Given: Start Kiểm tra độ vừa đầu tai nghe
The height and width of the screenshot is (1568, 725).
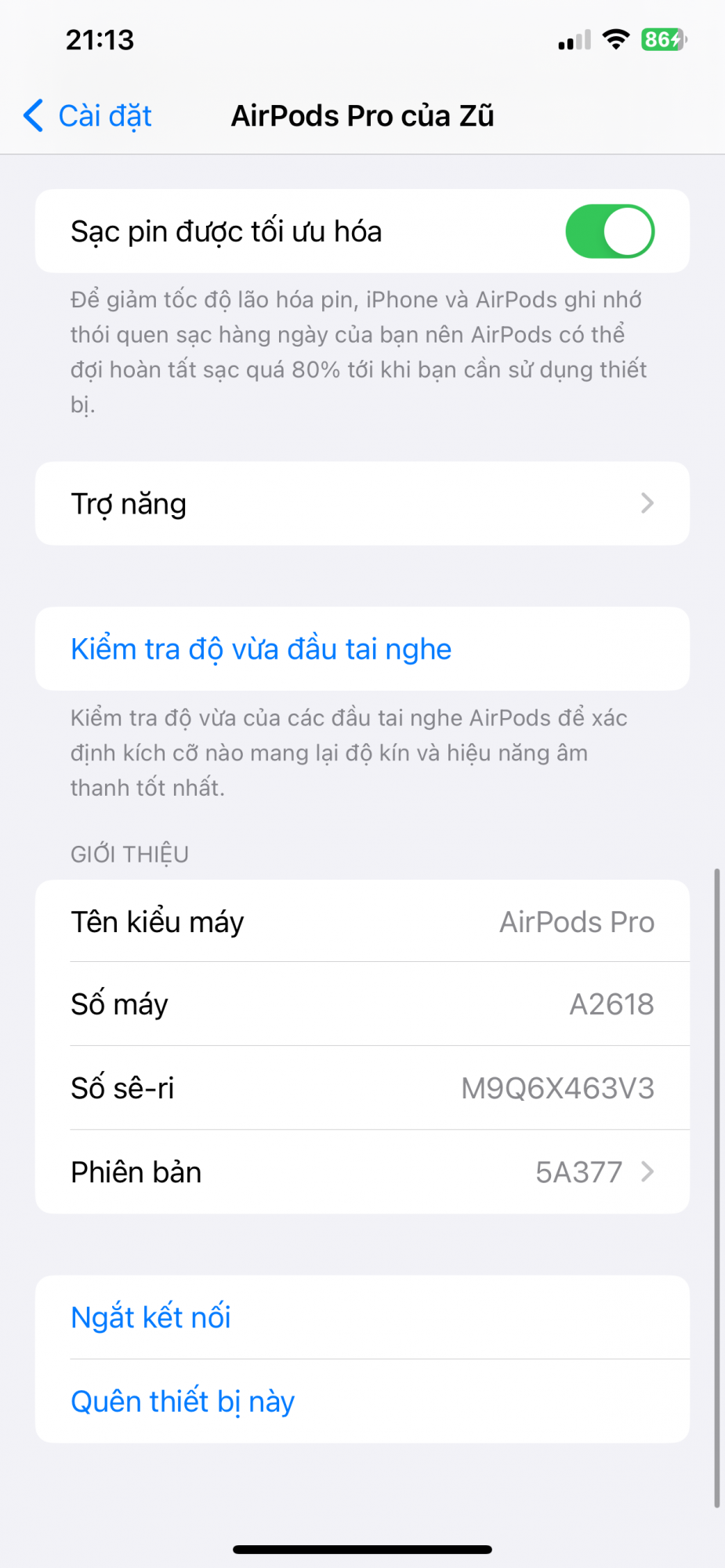Looking at the screenshot, I should click(261, 649).
